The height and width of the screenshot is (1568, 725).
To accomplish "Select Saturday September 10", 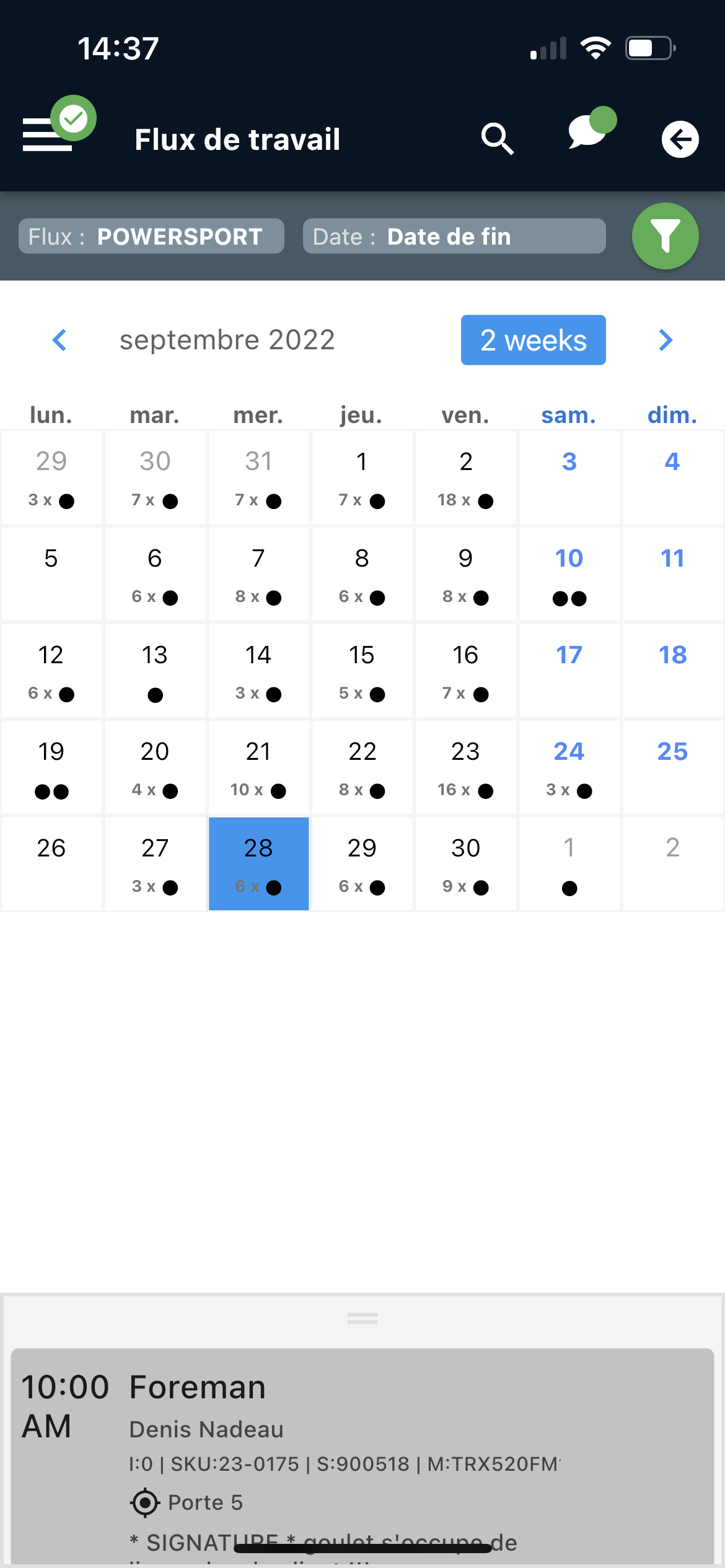I will point(569,575).
